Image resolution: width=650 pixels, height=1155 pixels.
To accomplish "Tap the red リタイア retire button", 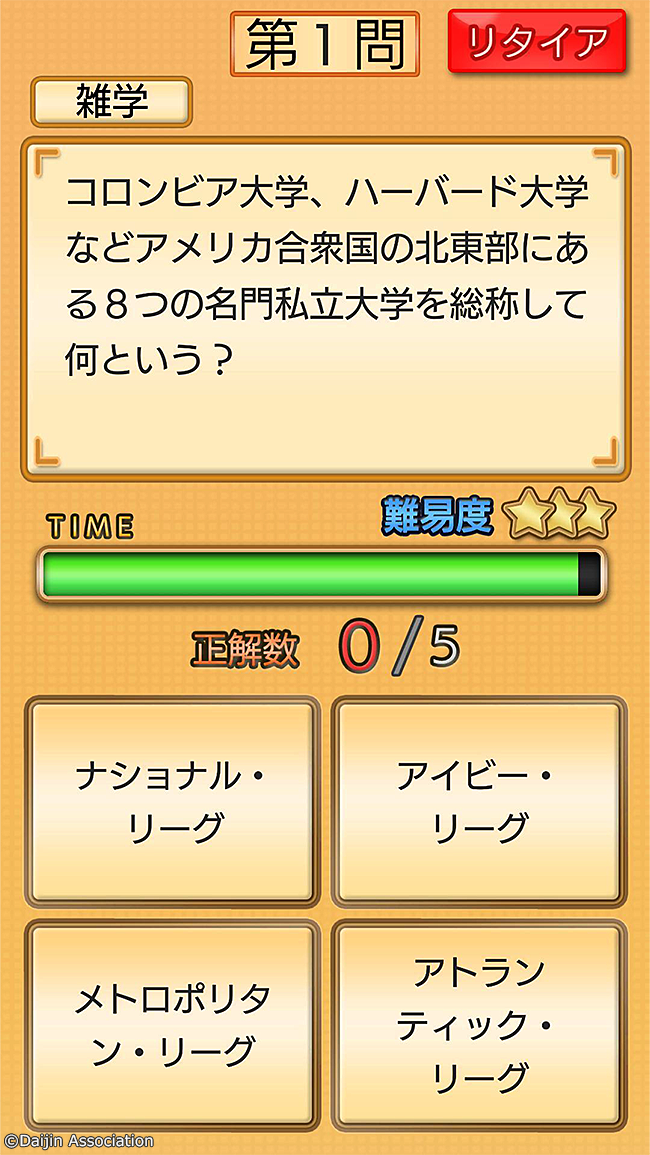I will click(537, 42).
